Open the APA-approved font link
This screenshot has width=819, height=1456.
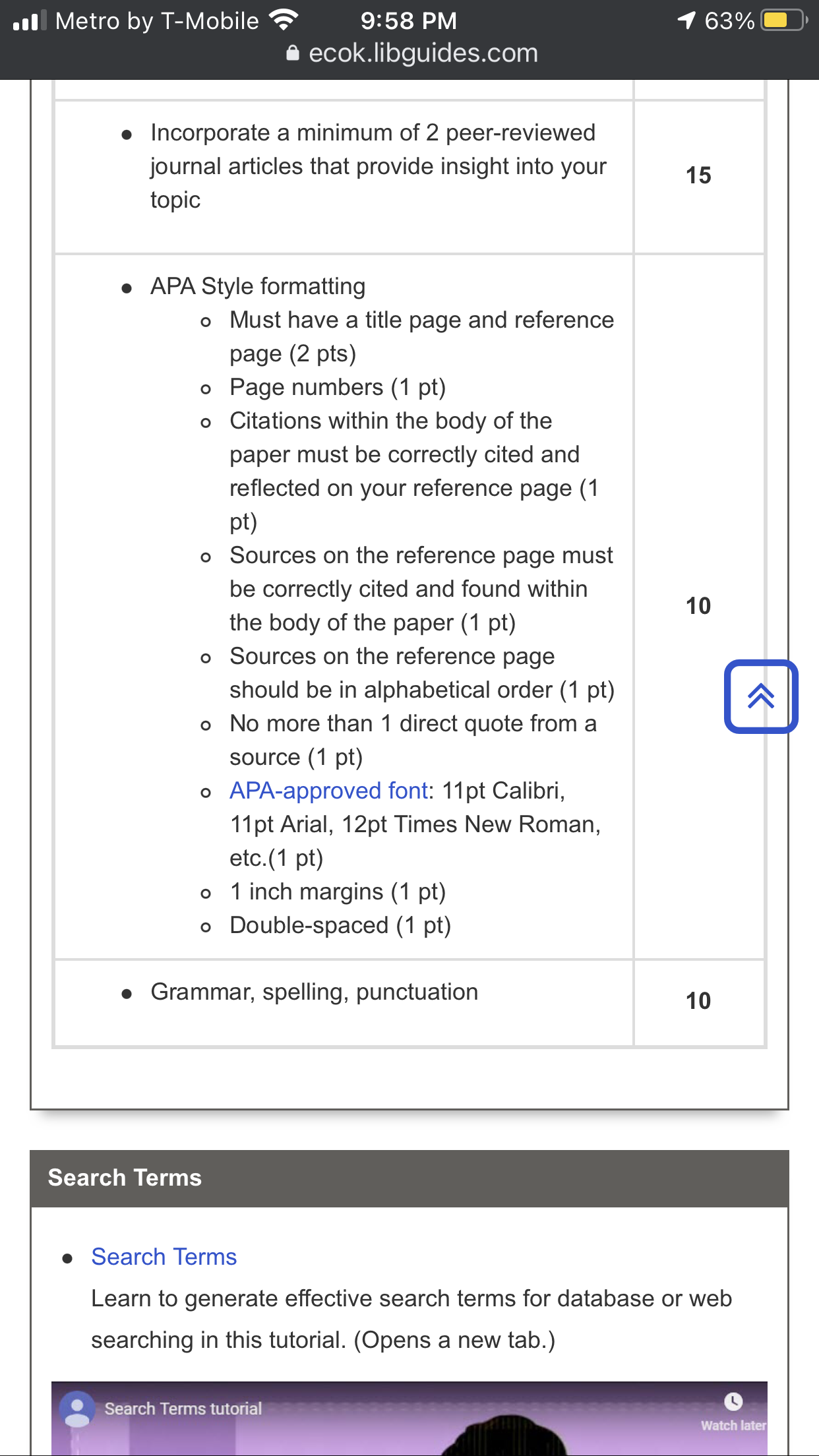[x=329, y=791]
